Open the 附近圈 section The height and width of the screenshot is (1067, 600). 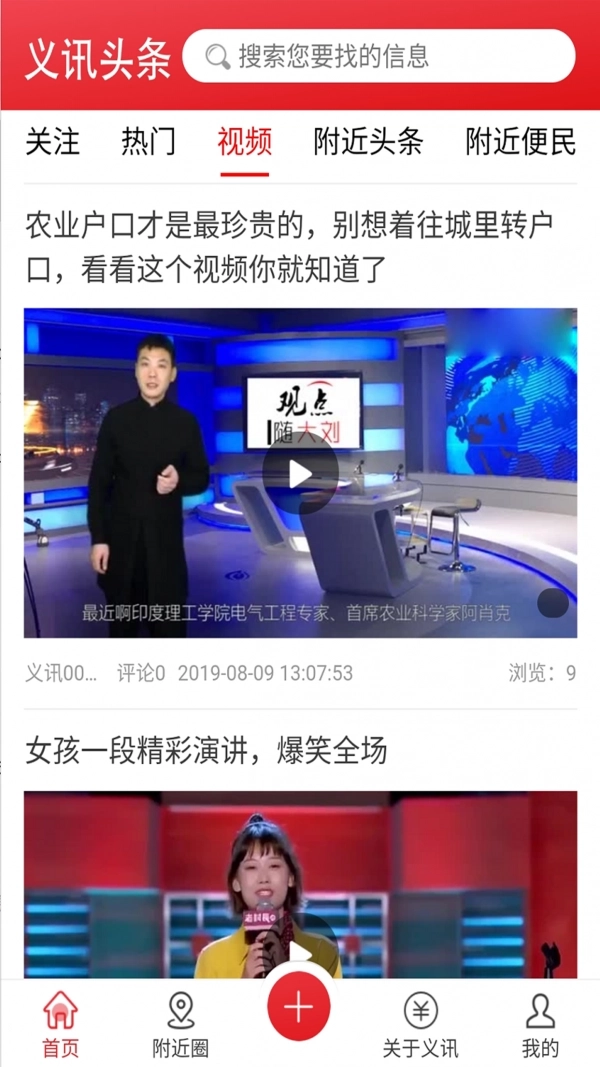[x=180, y=1024]
